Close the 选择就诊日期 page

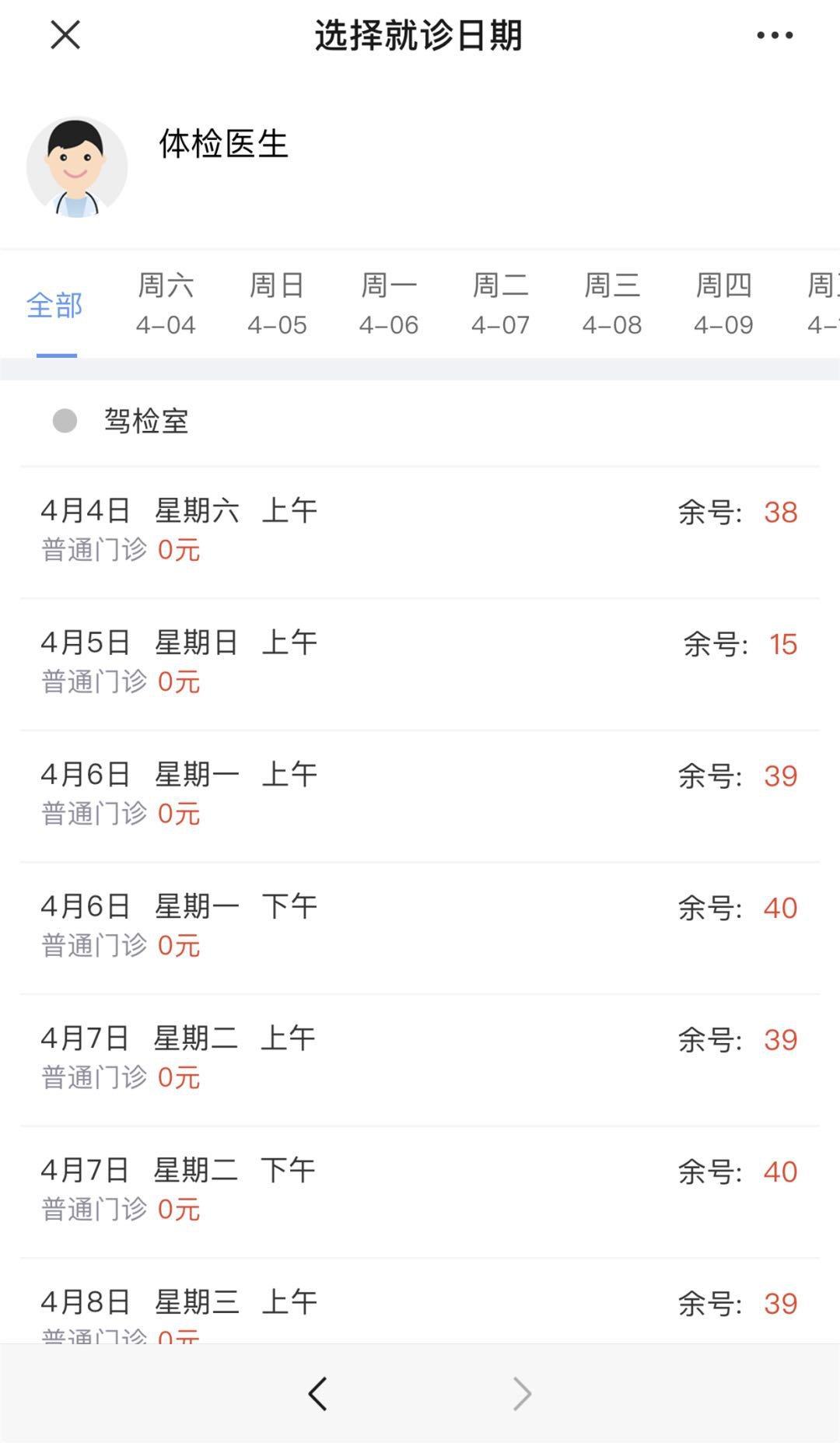[65, 35]
